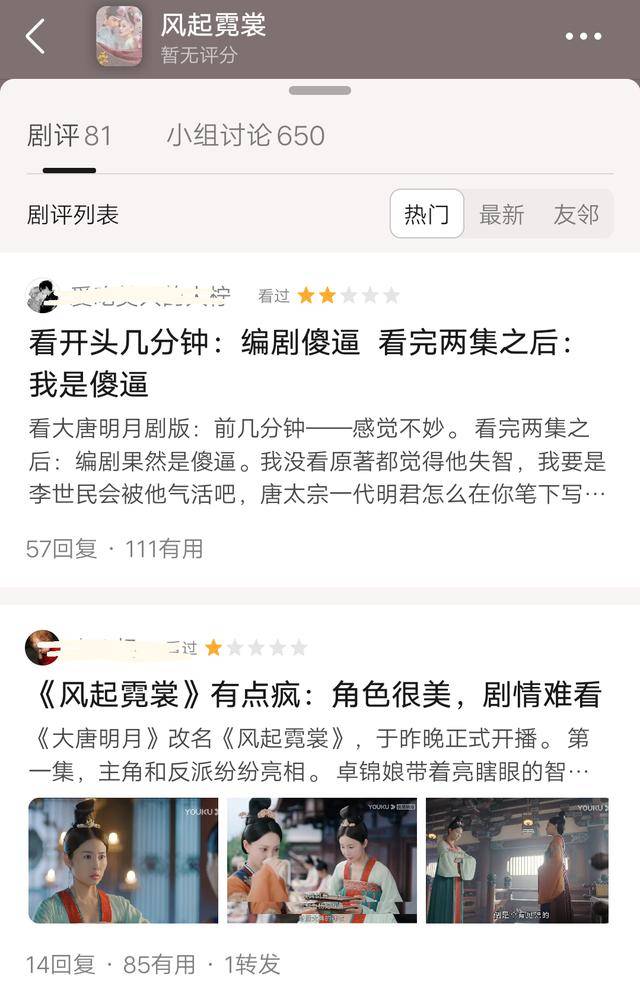Switch to the 剧评 81 tab
The width and height of the screenshot is (640, 984).
pos(69,136)
